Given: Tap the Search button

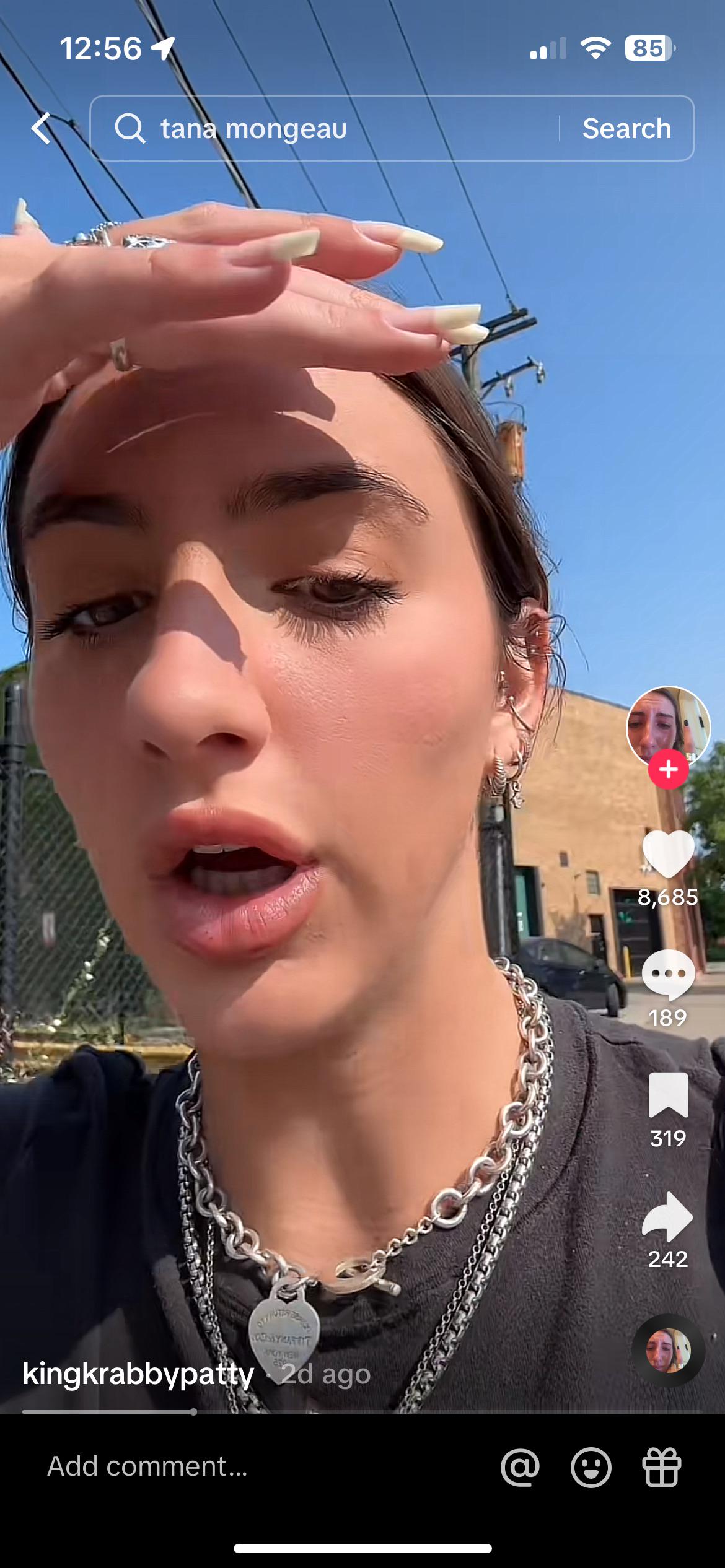Looking at the screenshot, I should tap(626, 129).
